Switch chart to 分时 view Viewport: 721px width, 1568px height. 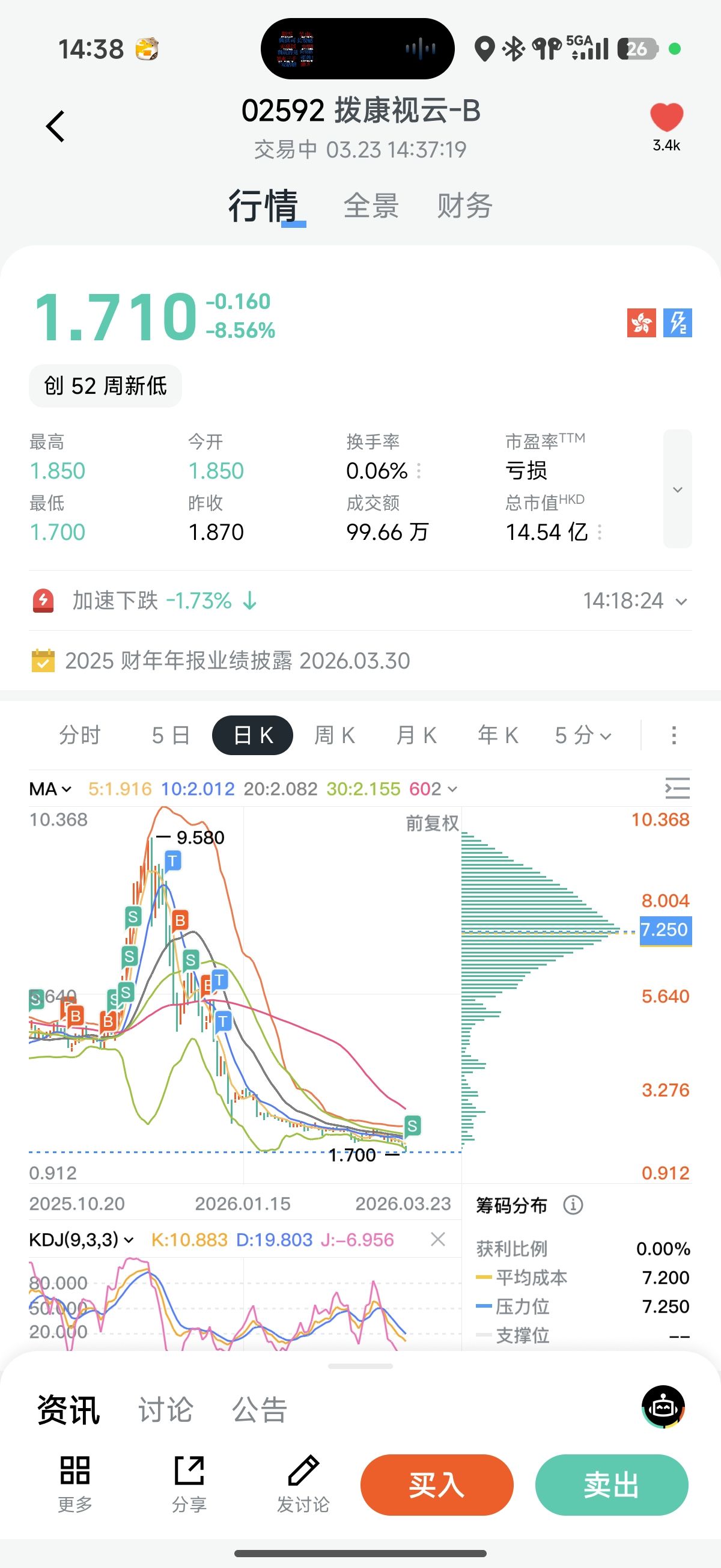pos(80,735)
